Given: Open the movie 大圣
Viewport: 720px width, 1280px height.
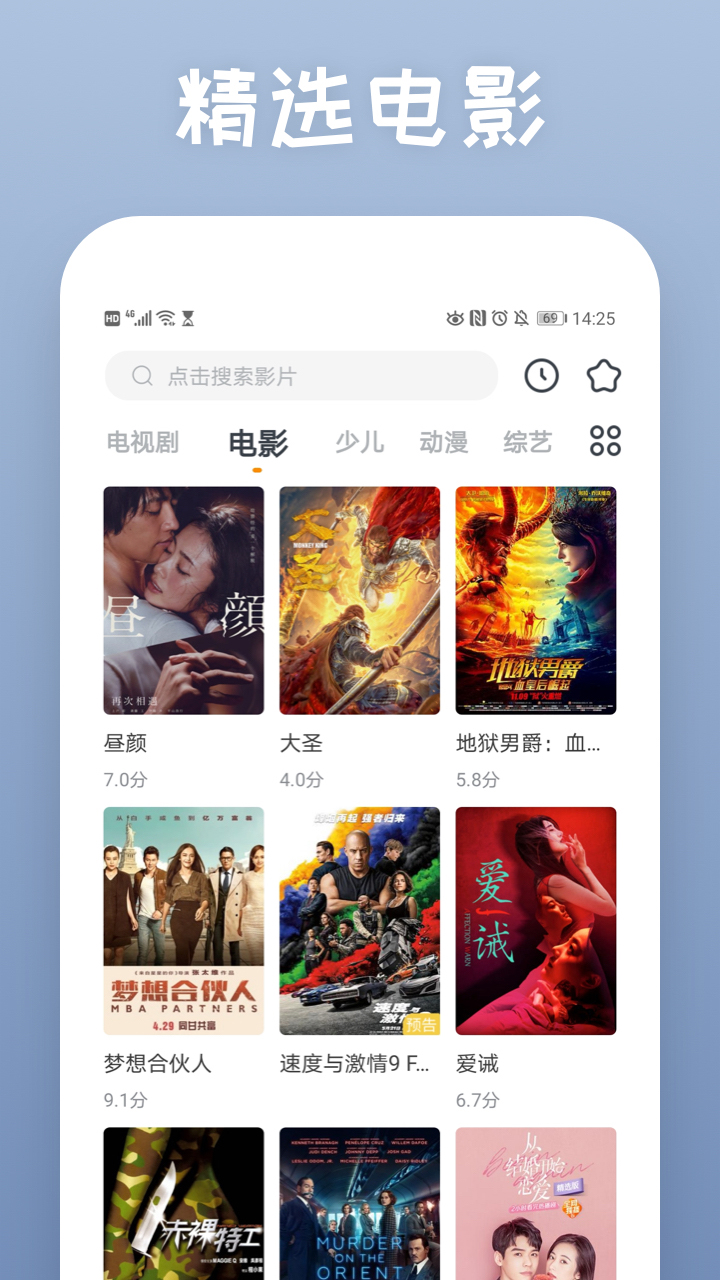Looking at the screenshot, I should point(359,600).
